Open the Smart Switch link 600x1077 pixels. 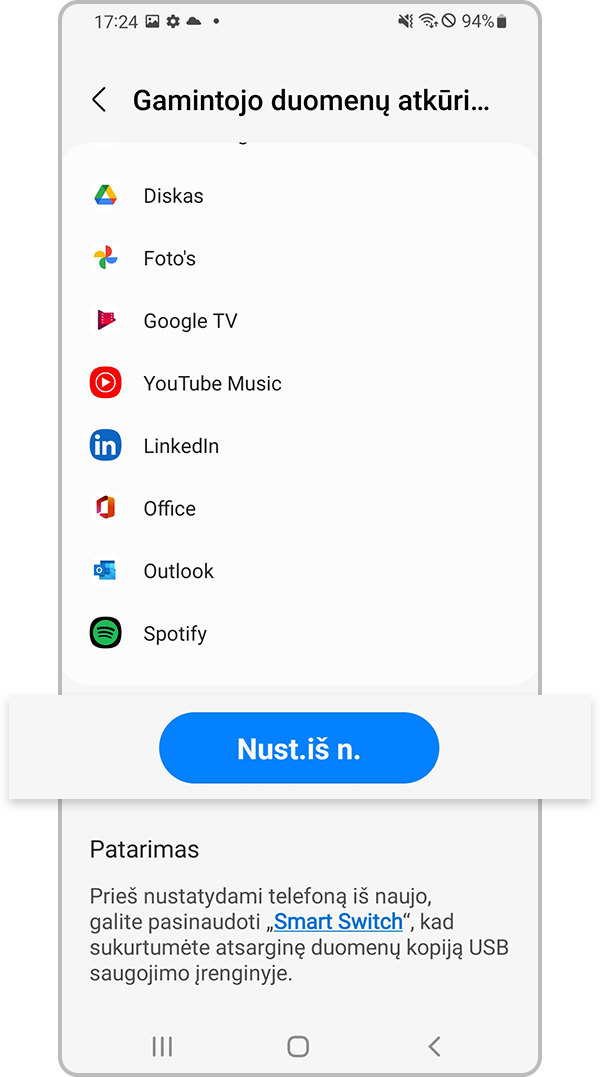[338, 921]
